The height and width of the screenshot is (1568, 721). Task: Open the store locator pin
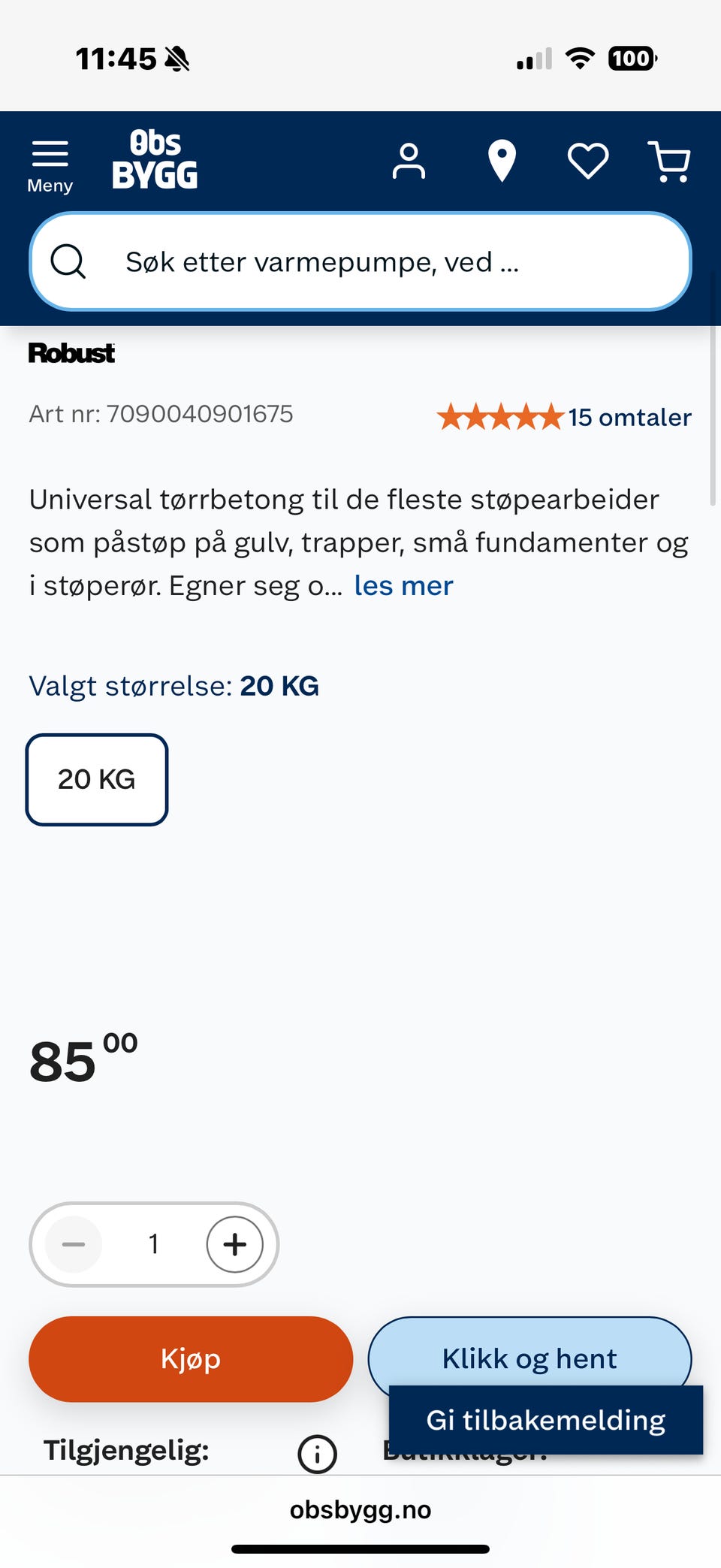(x=502, y=161)
